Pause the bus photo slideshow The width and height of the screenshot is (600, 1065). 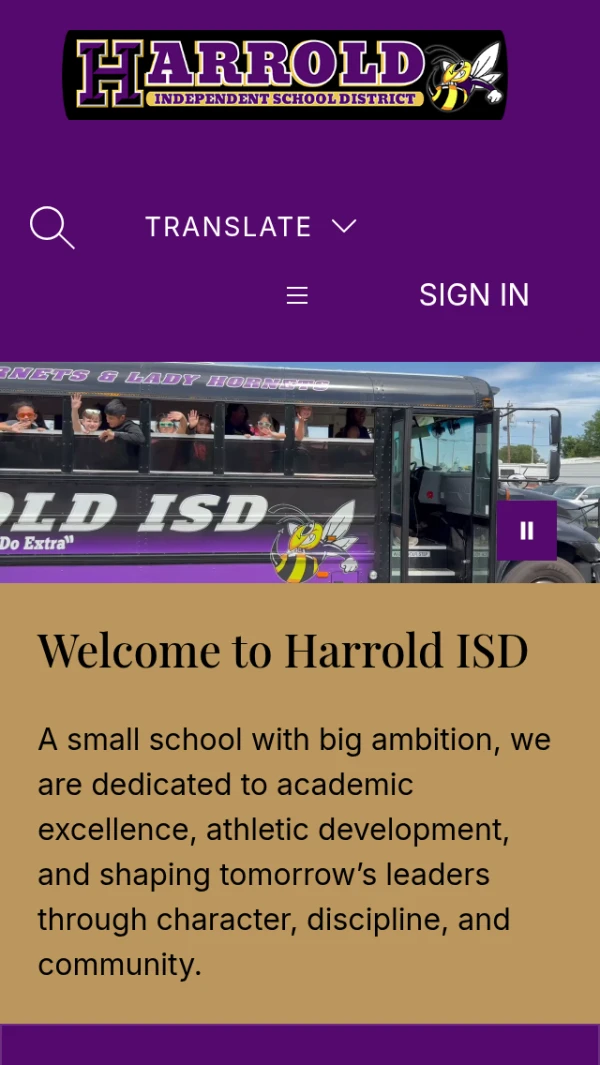526,531
